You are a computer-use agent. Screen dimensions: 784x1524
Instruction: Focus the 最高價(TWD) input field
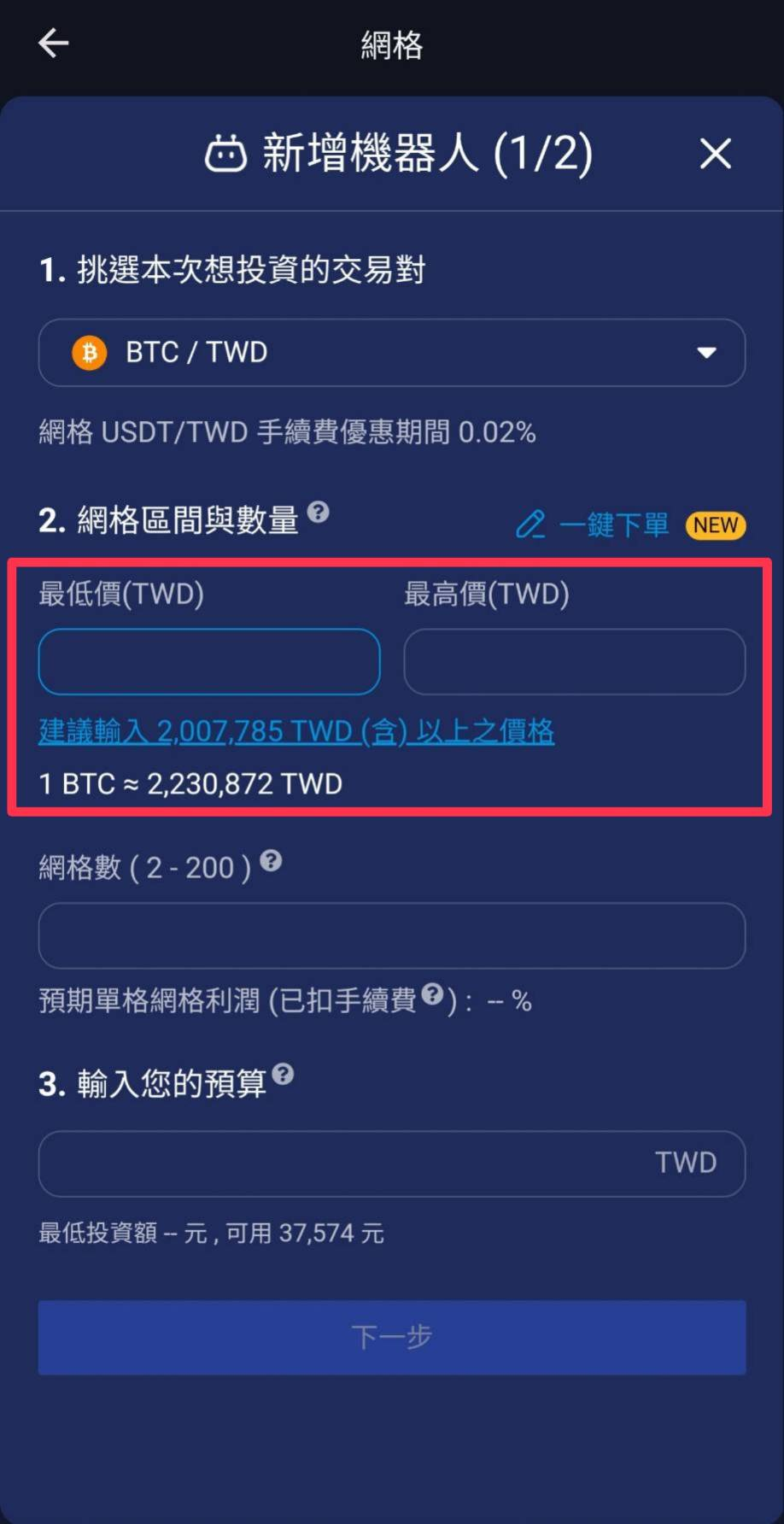574,662
